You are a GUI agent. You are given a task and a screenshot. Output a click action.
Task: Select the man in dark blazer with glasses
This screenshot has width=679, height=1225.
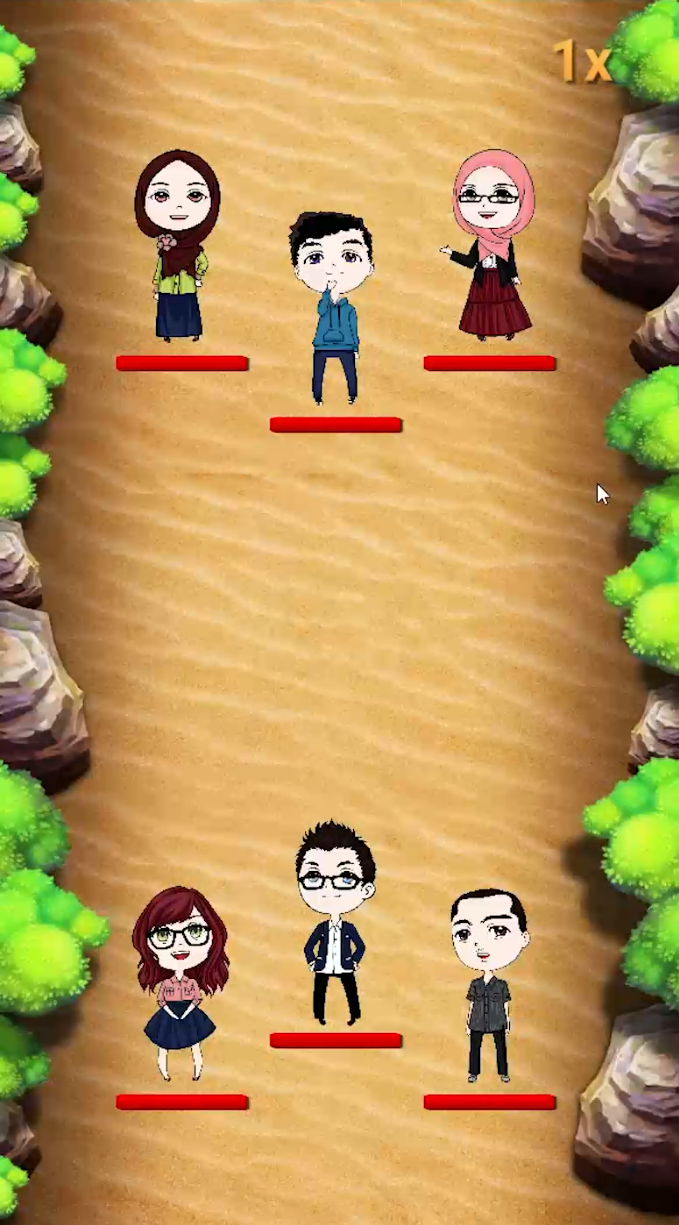[335, 920]
